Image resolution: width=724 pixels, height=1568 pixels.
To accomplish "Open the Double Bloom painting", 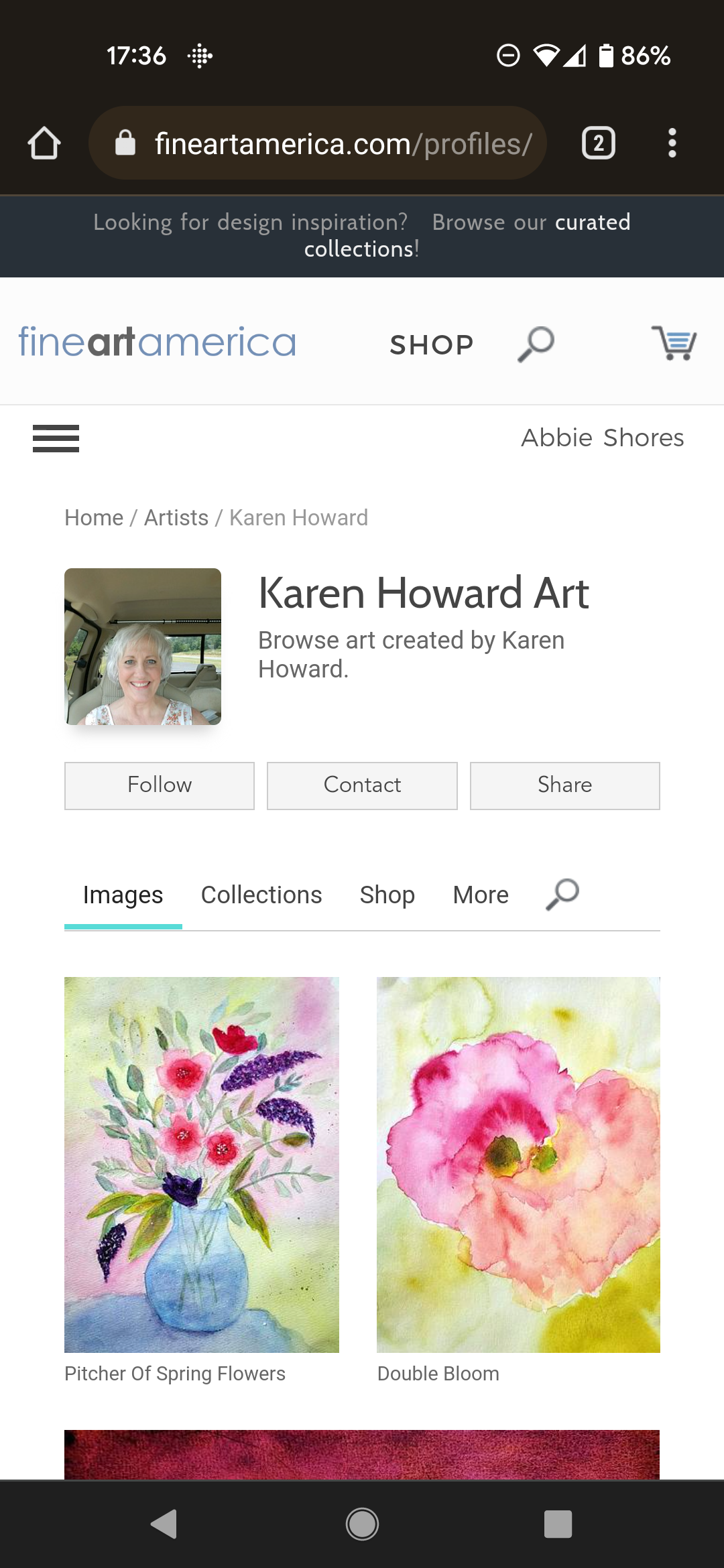I will (x=518, y=1165).
